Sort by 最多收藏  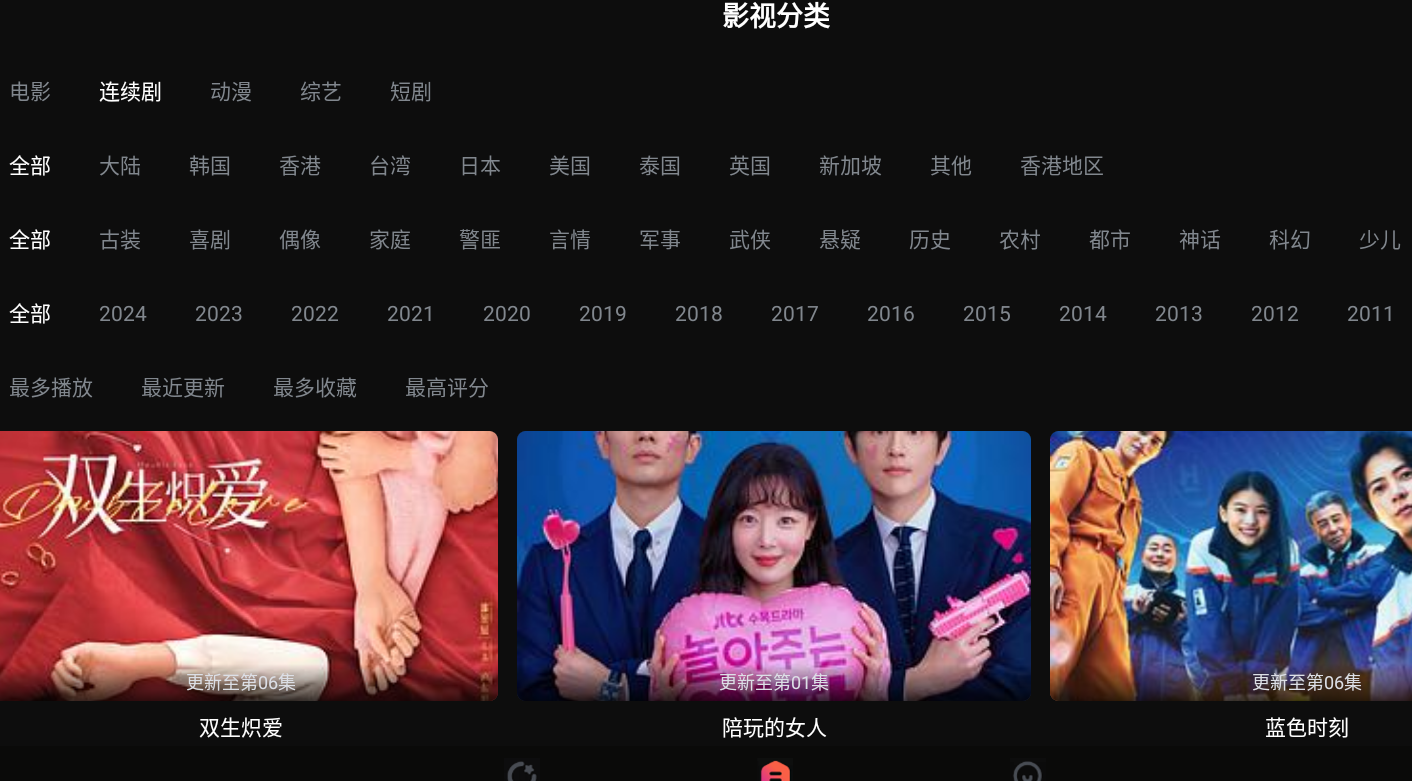click(x=315, y=388)
